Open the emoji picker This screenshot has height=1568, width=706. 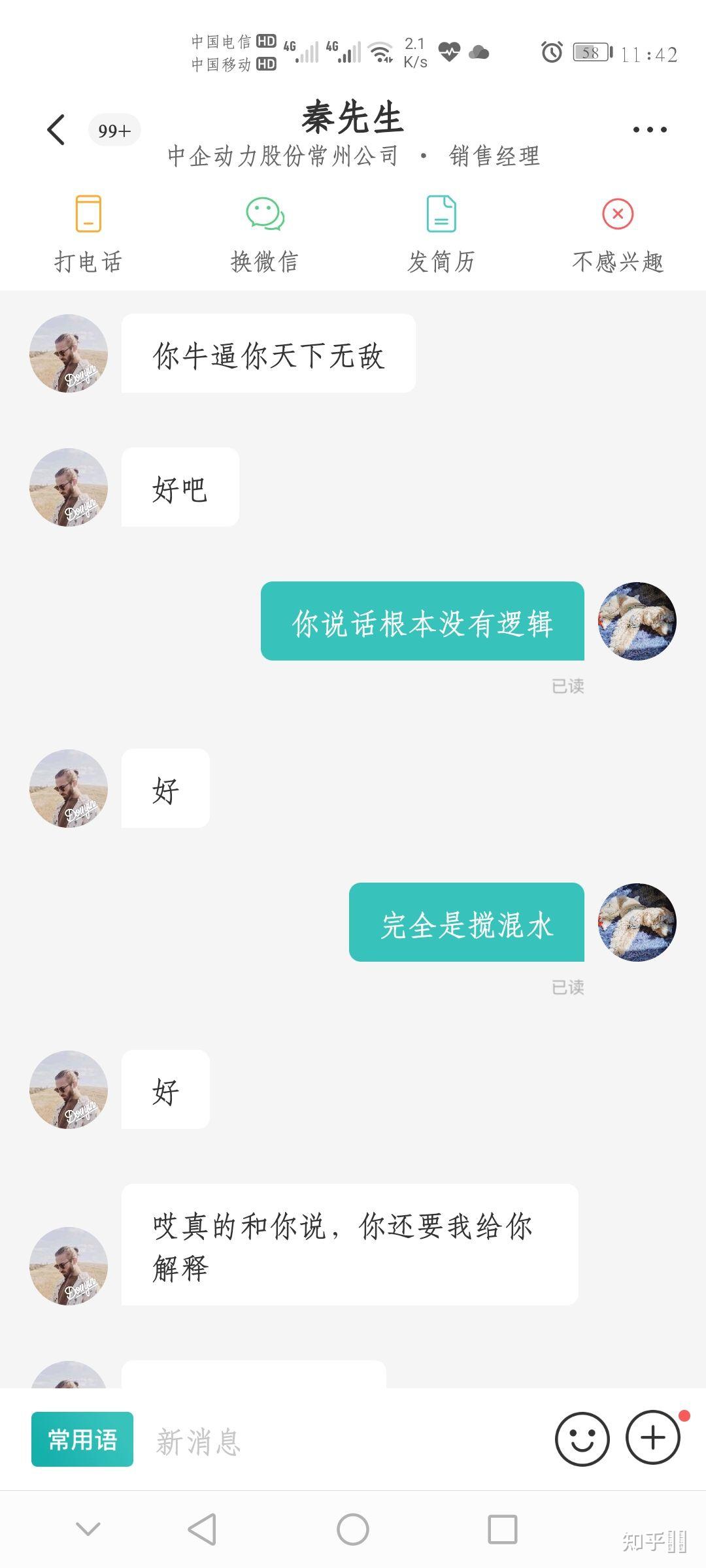tap(582, 1439)
